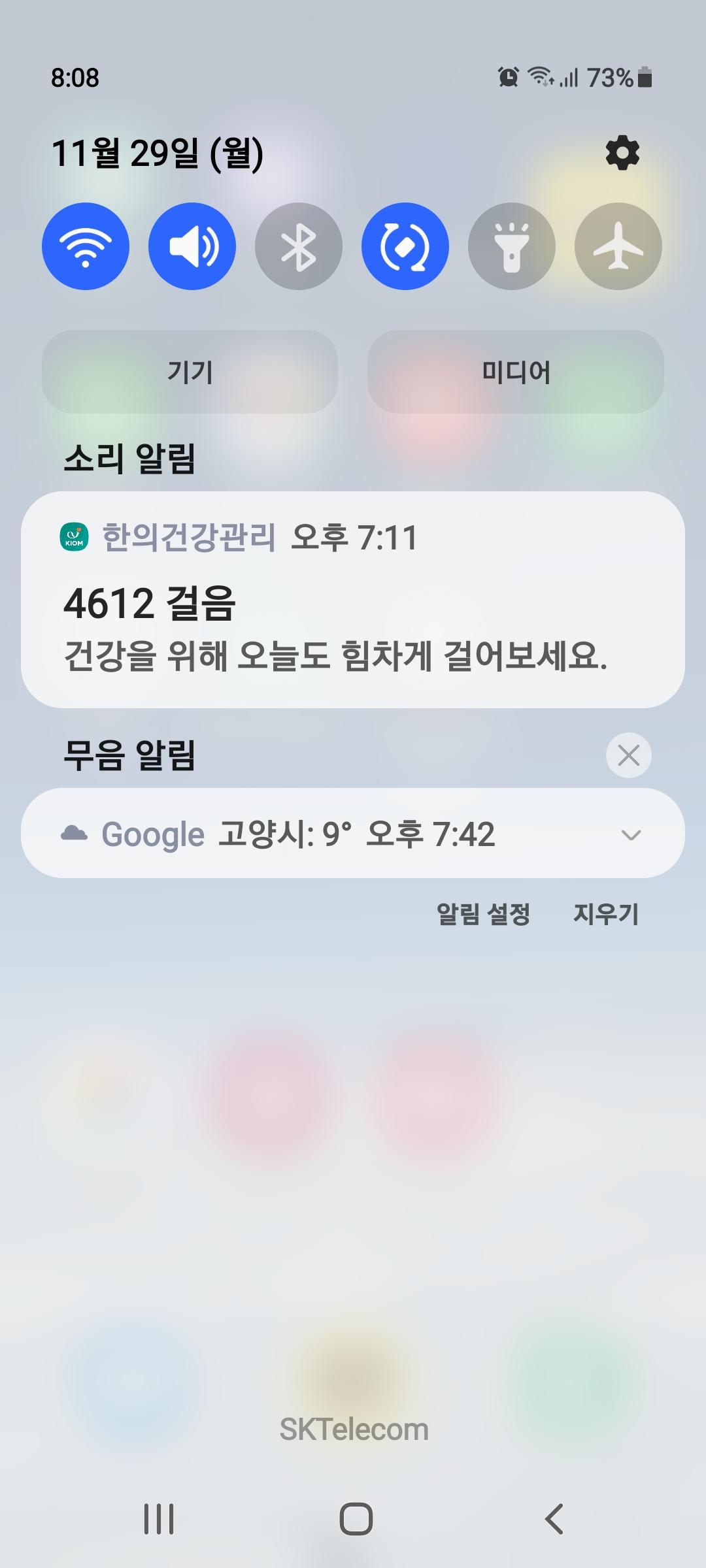Disable auto rotate toggle
Viewport: 706px width, 1568px height.
[x=405, y=246]
